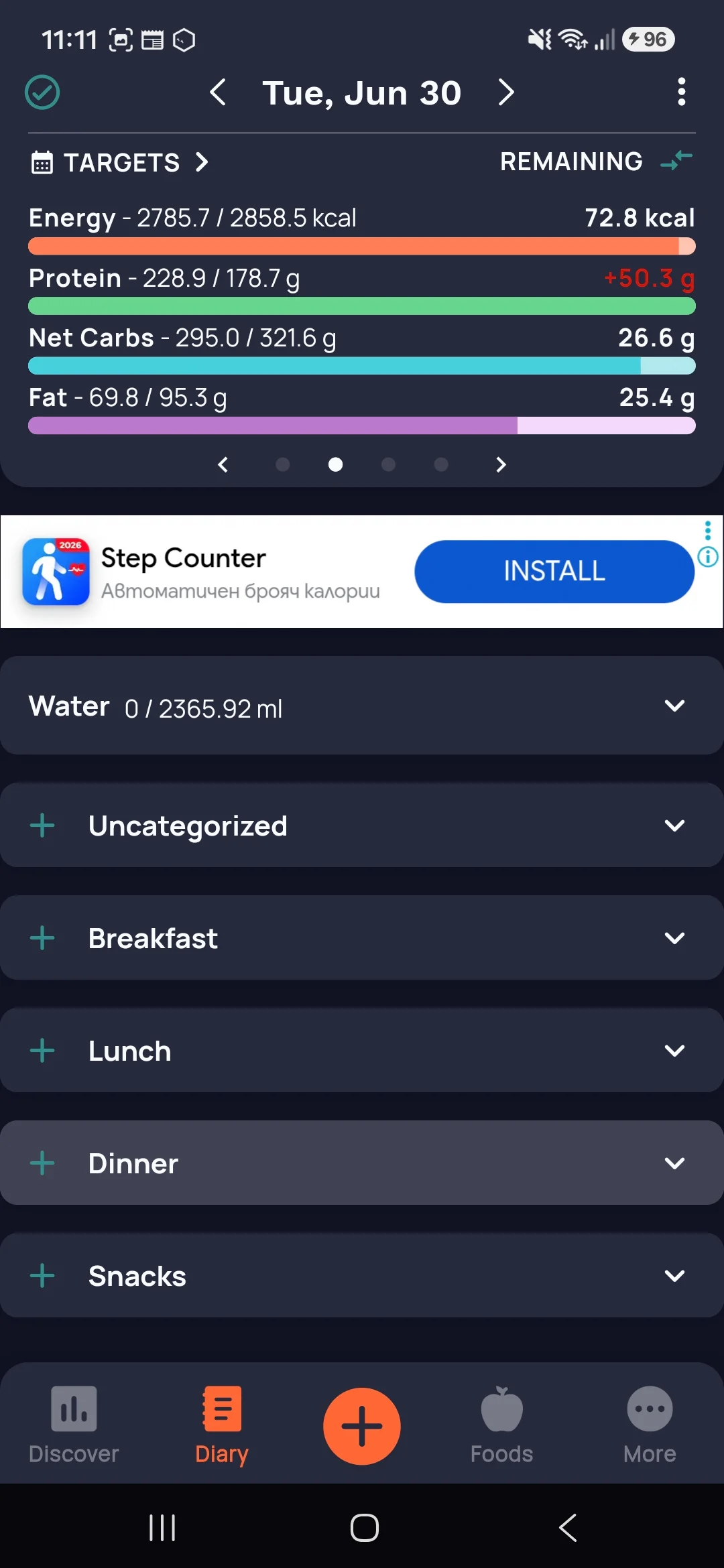Show the next summary panel
The width and height of the screenshot is (724, 1568).
click(500, 464)
